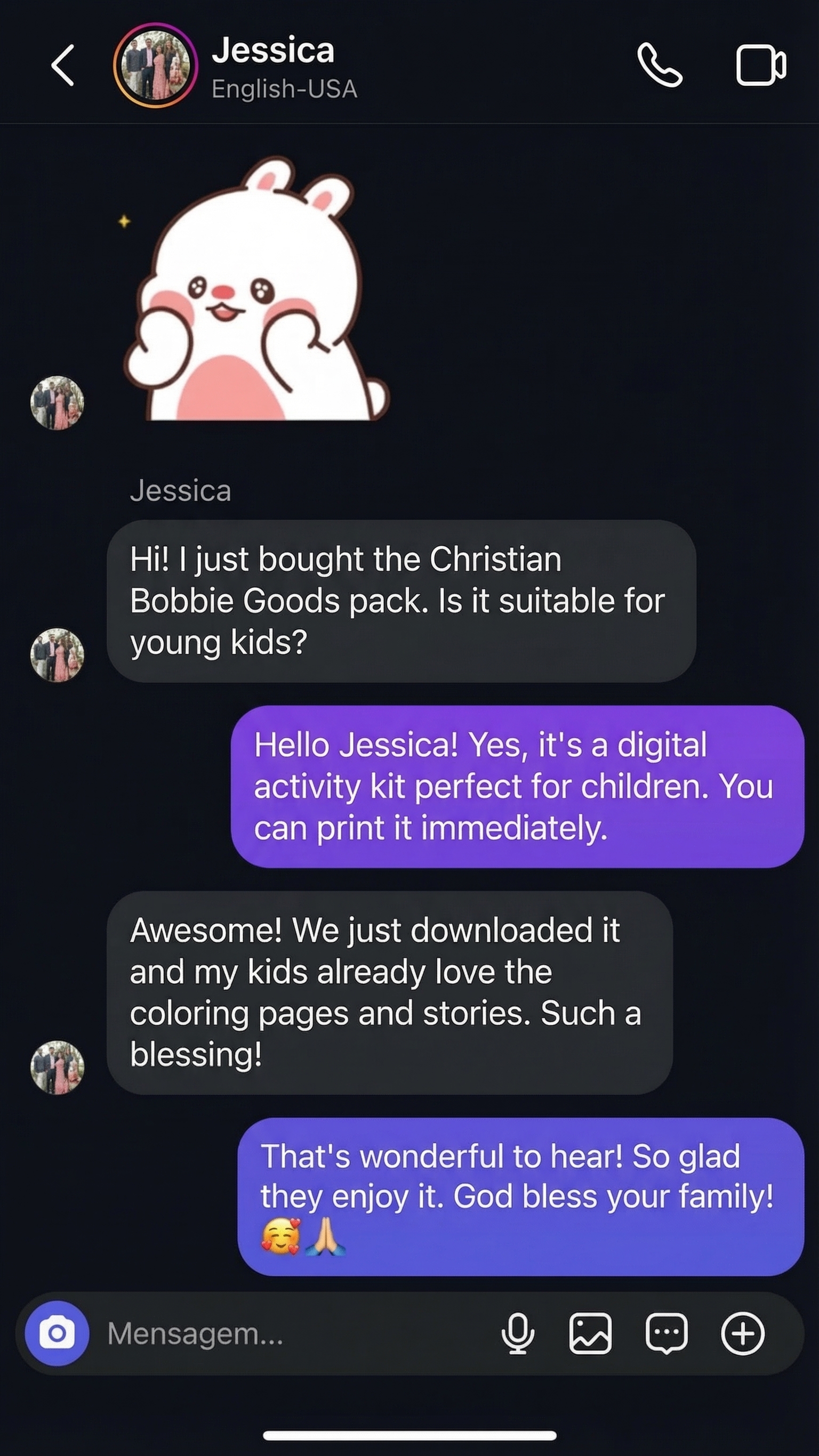The height and width of the screenshot is (1456, 819).
Task: Record a voice message with the microphone
Action: coord(518,1333)
